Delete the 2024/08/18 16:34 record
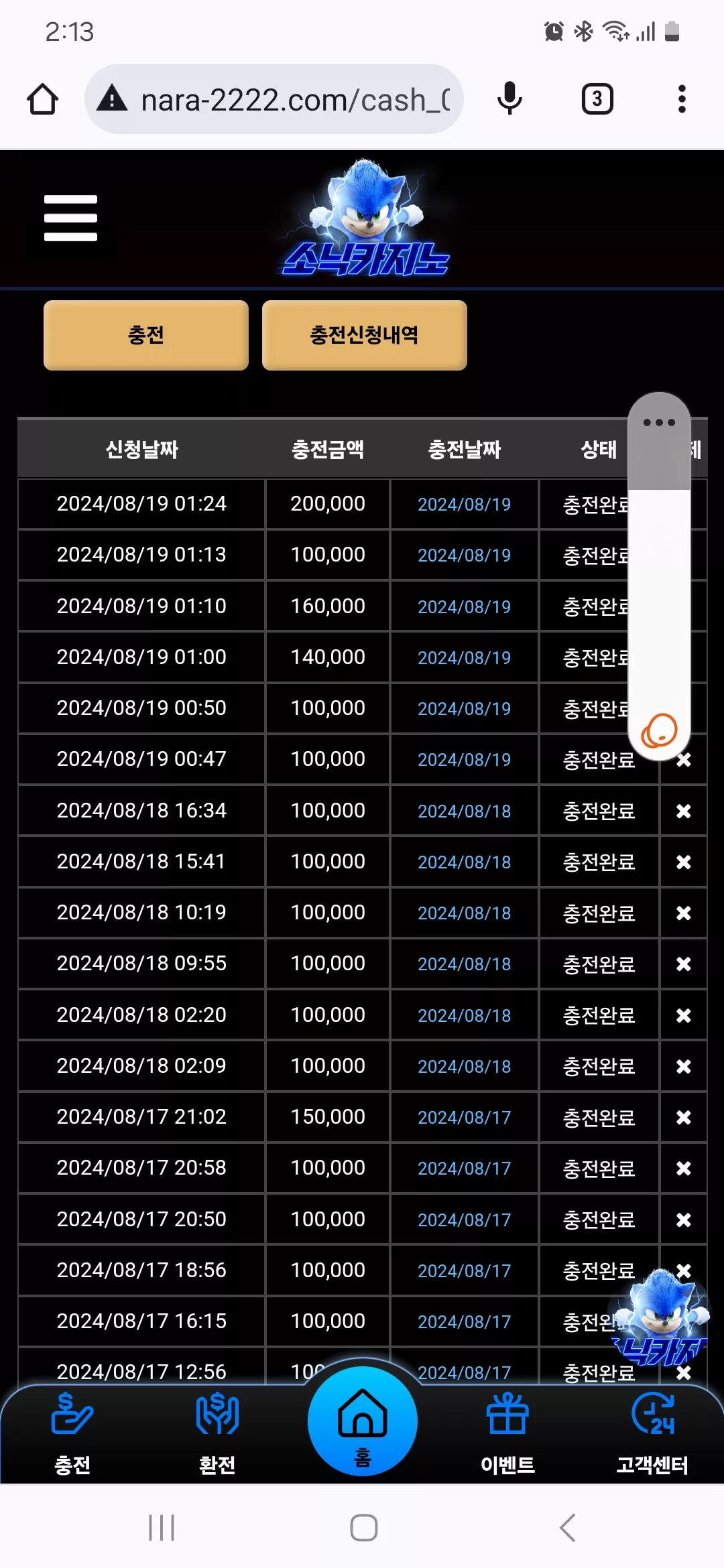724x1568 pixels. [683, 811]
